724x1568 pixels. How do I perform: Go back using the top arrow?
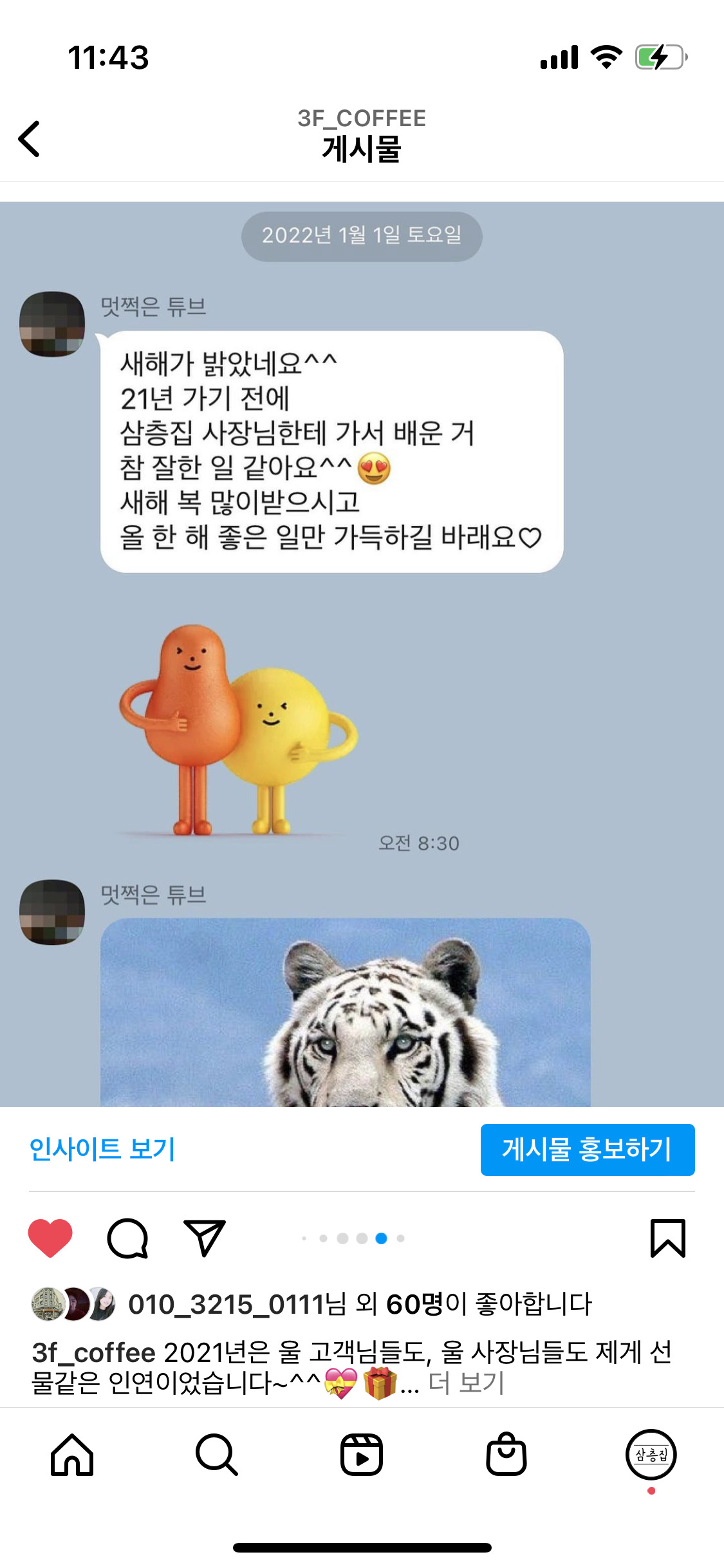[x=30, y=138]
